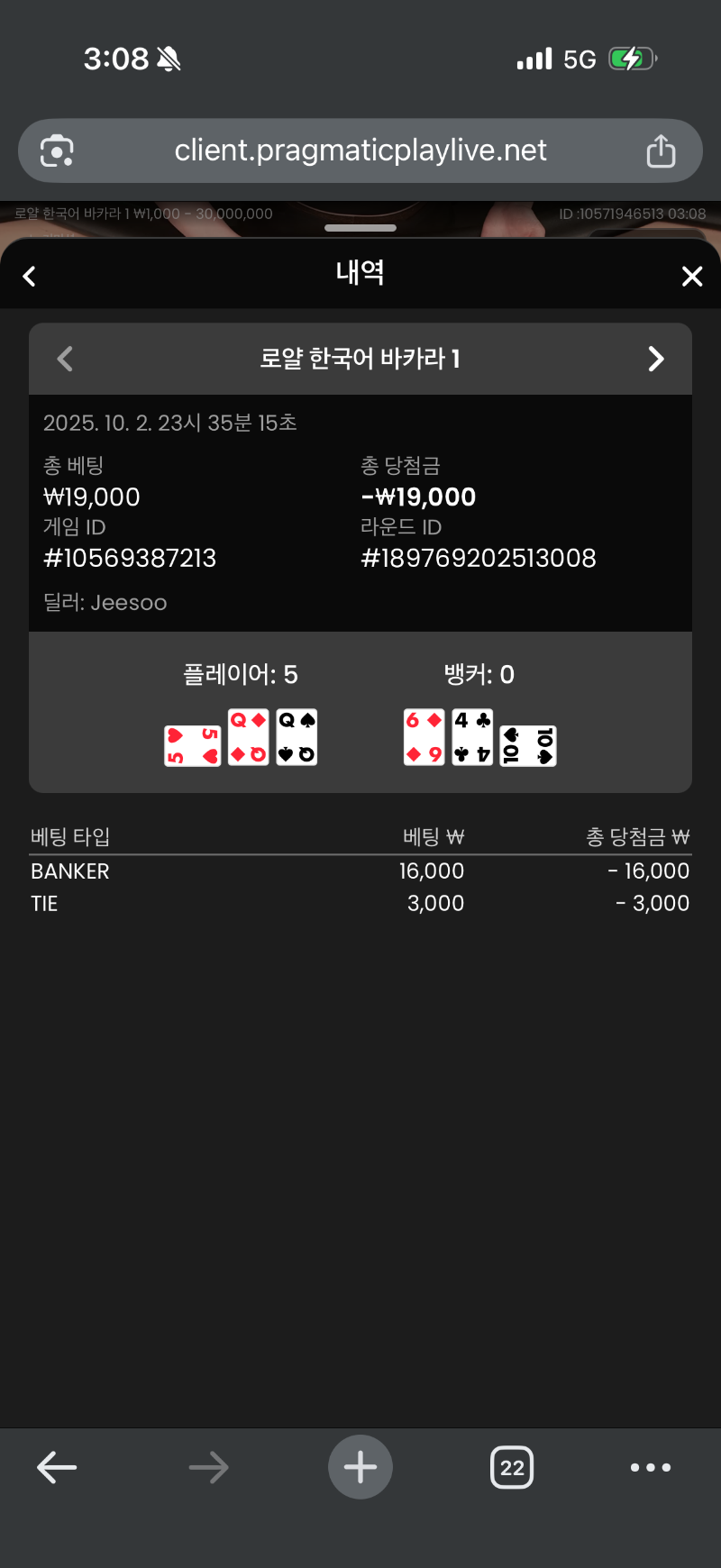The image size is (721, 1568).
Task: Open the camera scan icon in address bar
Action: point(57,150)
